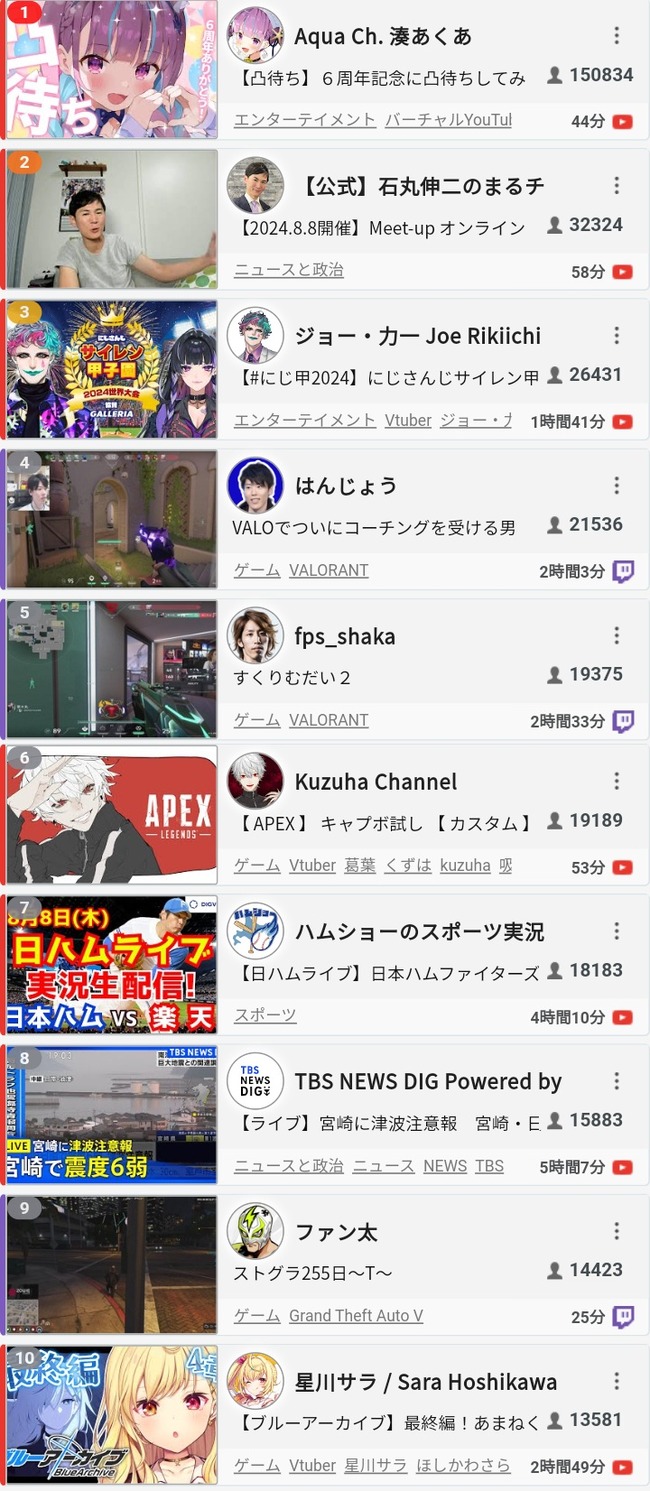
Task: Show options menu for fps_shaka
Action: [x=616, y=636]
